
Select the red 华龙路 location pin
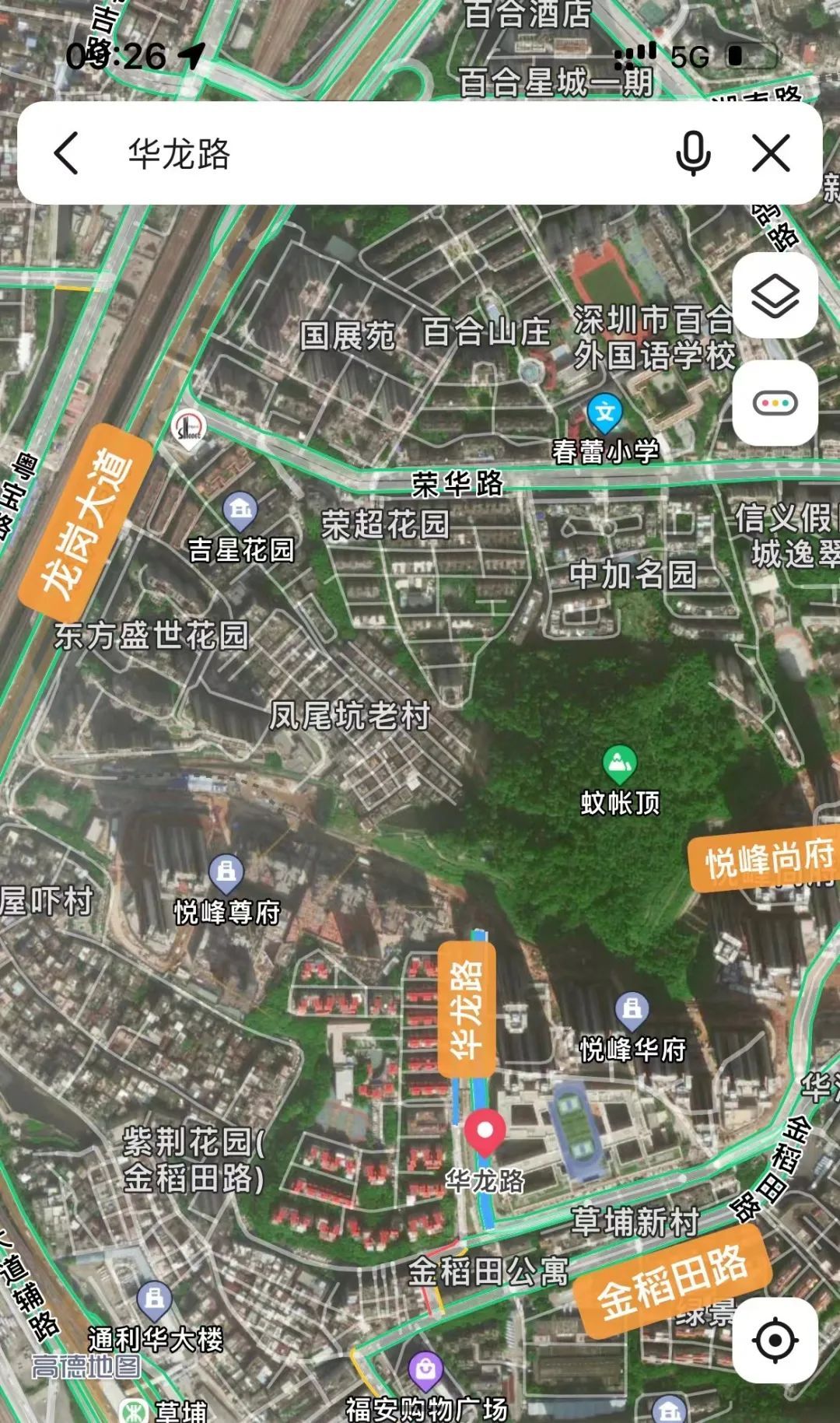485,1133
